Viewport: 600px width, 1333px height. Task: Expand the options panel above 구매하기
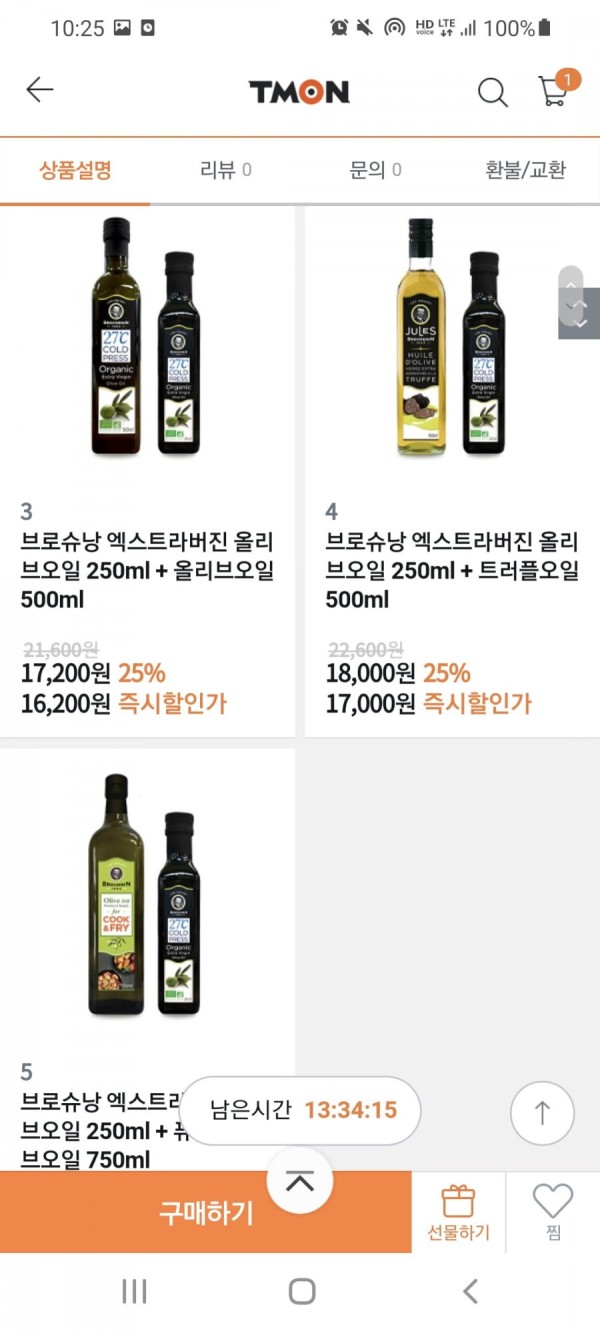[300, 1181]
